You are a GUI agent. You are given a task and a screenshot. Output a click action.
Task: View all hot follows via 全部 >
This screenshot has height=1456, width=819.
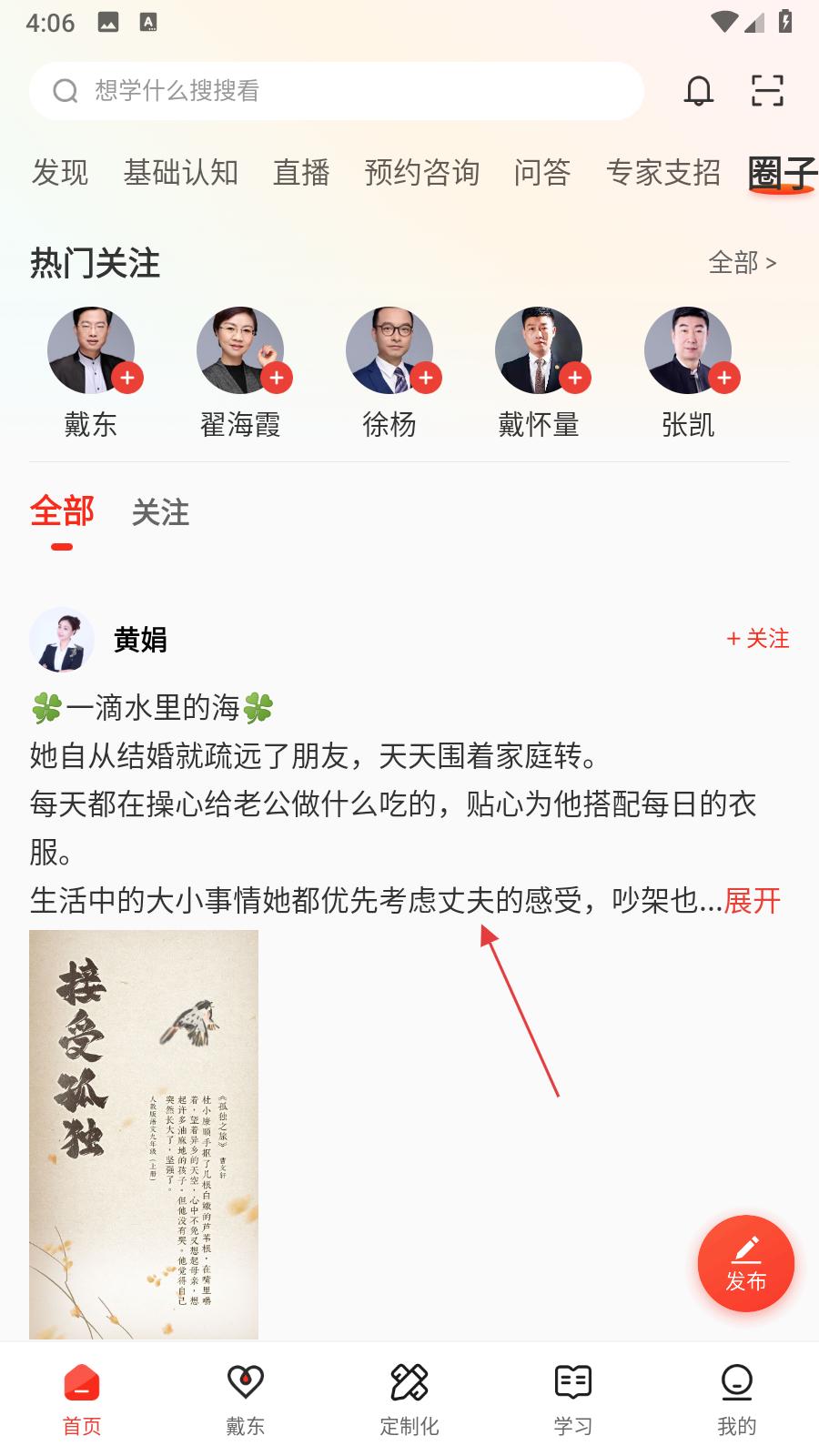(742, 263)
